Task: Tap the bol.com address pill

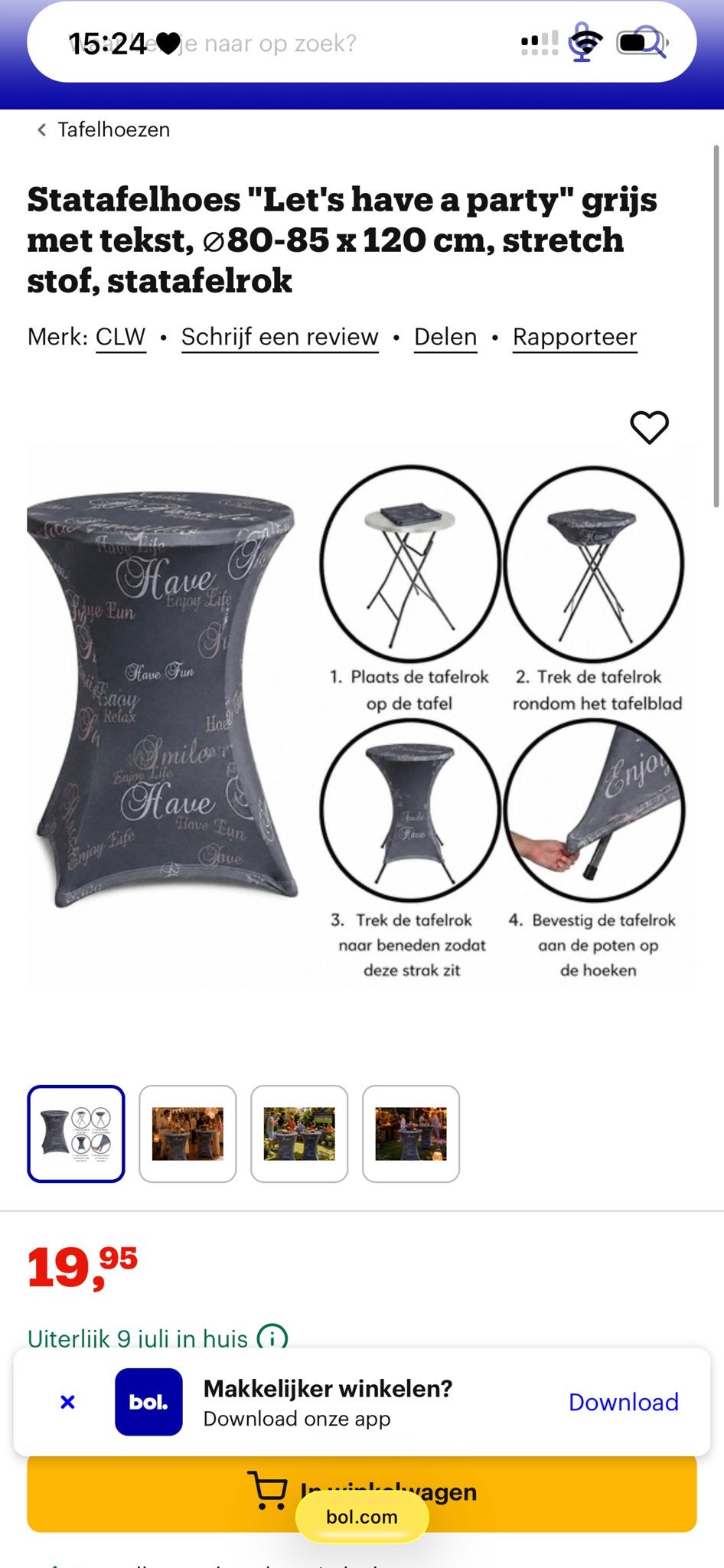Action: [362, 1517]
